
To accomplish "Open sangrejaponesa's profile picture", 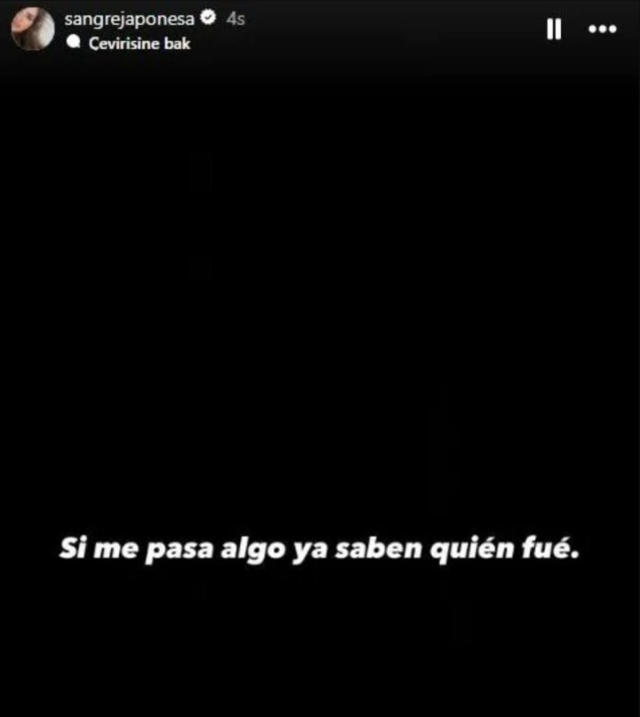I will 31,29.
